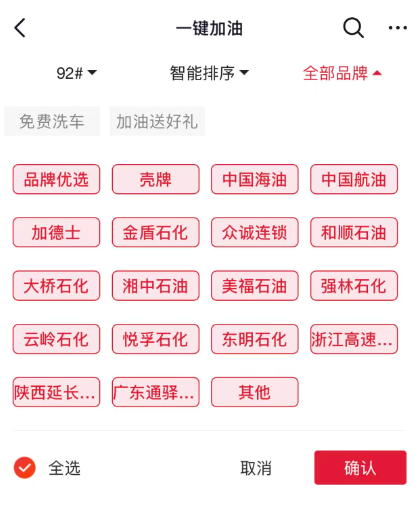Image resolution: width=417 pixels, height=512 pixels.
Task: Tap the 中国航油 brand chip
Action: [x=354, y=179]
